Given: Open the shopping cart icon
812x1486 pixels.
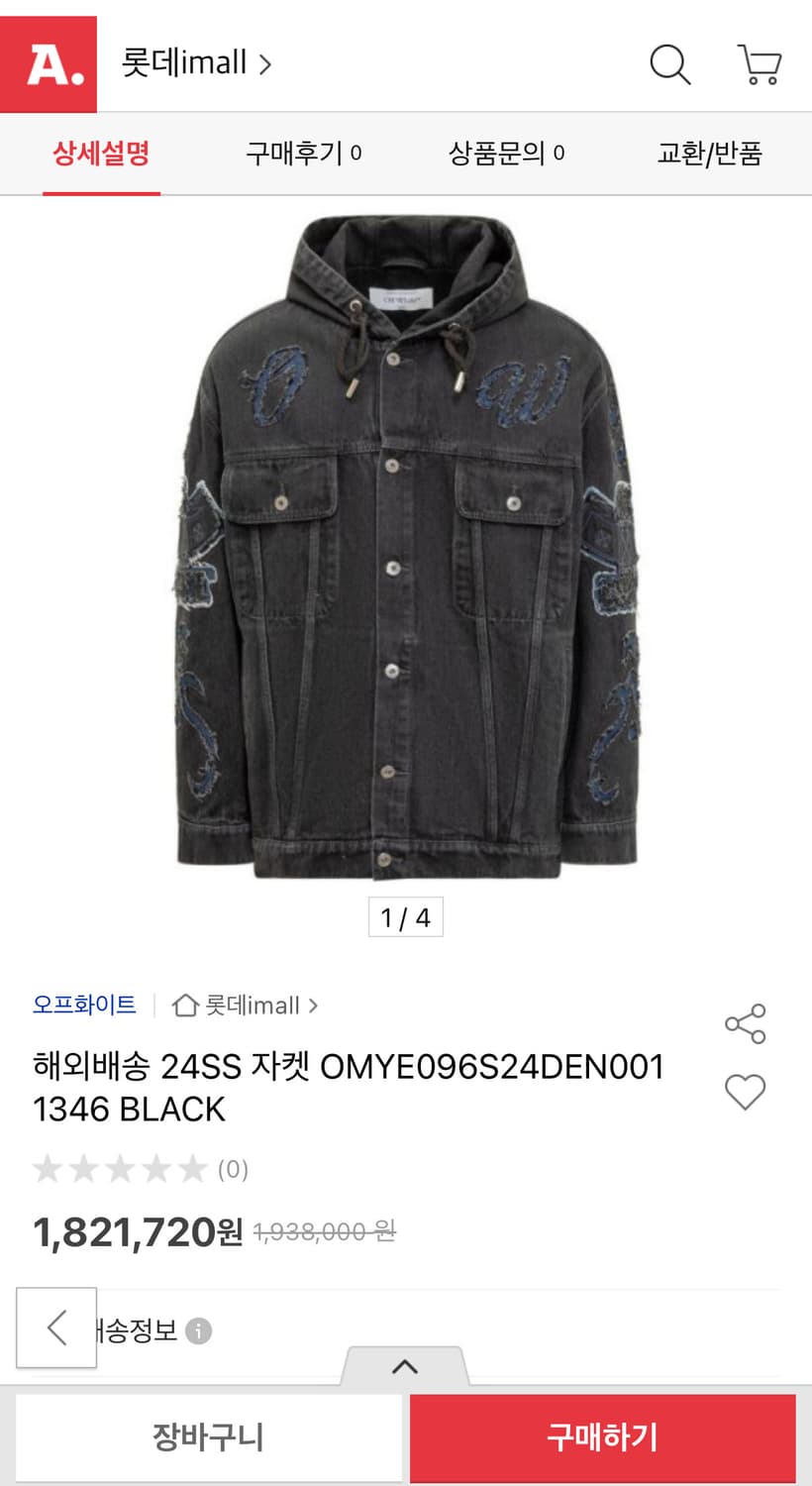Looking at the screenshot, I should pyautogui.click(x=757, y=64).
